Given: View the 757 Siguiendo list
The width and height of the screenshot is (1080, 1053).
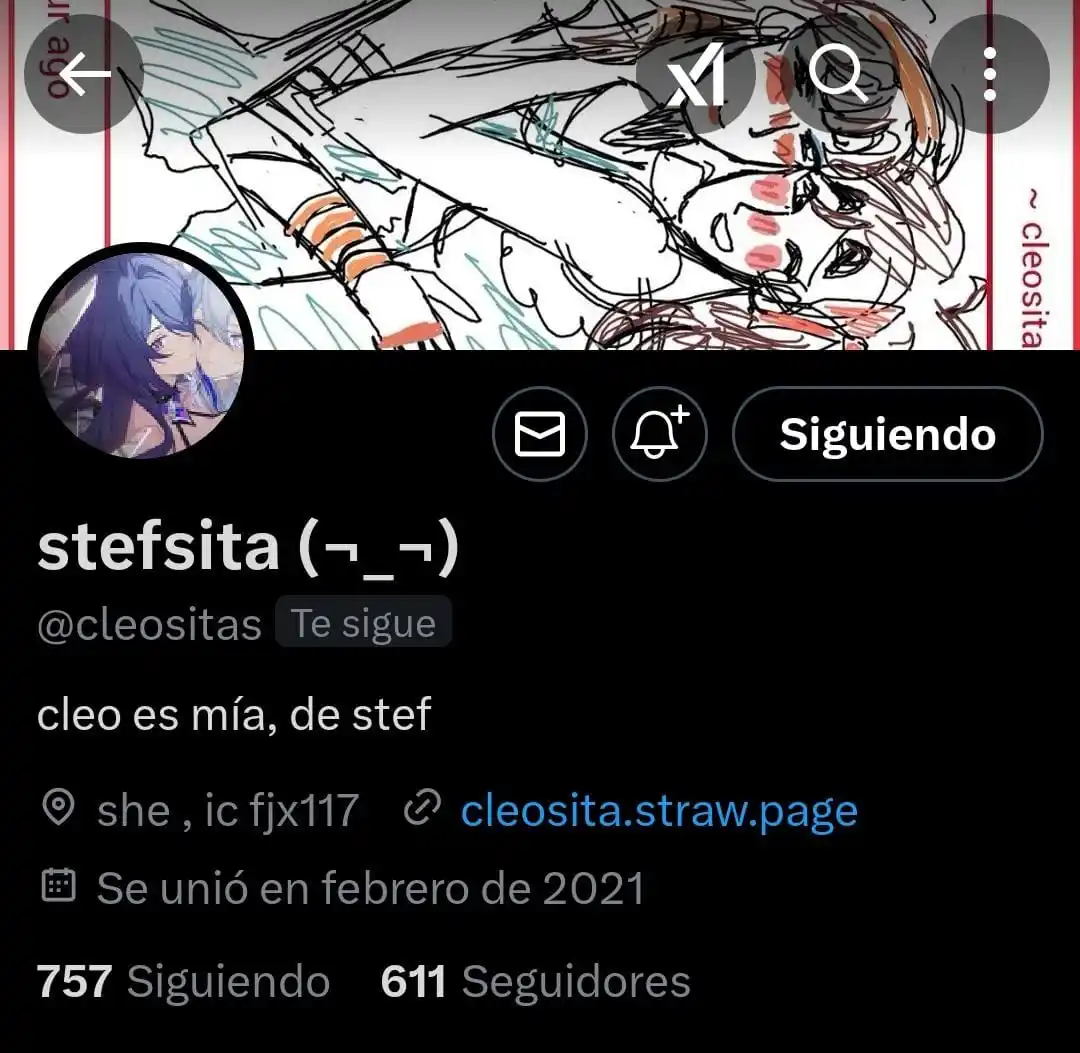Looking at the screenshot, I should (x=183, y=982).
